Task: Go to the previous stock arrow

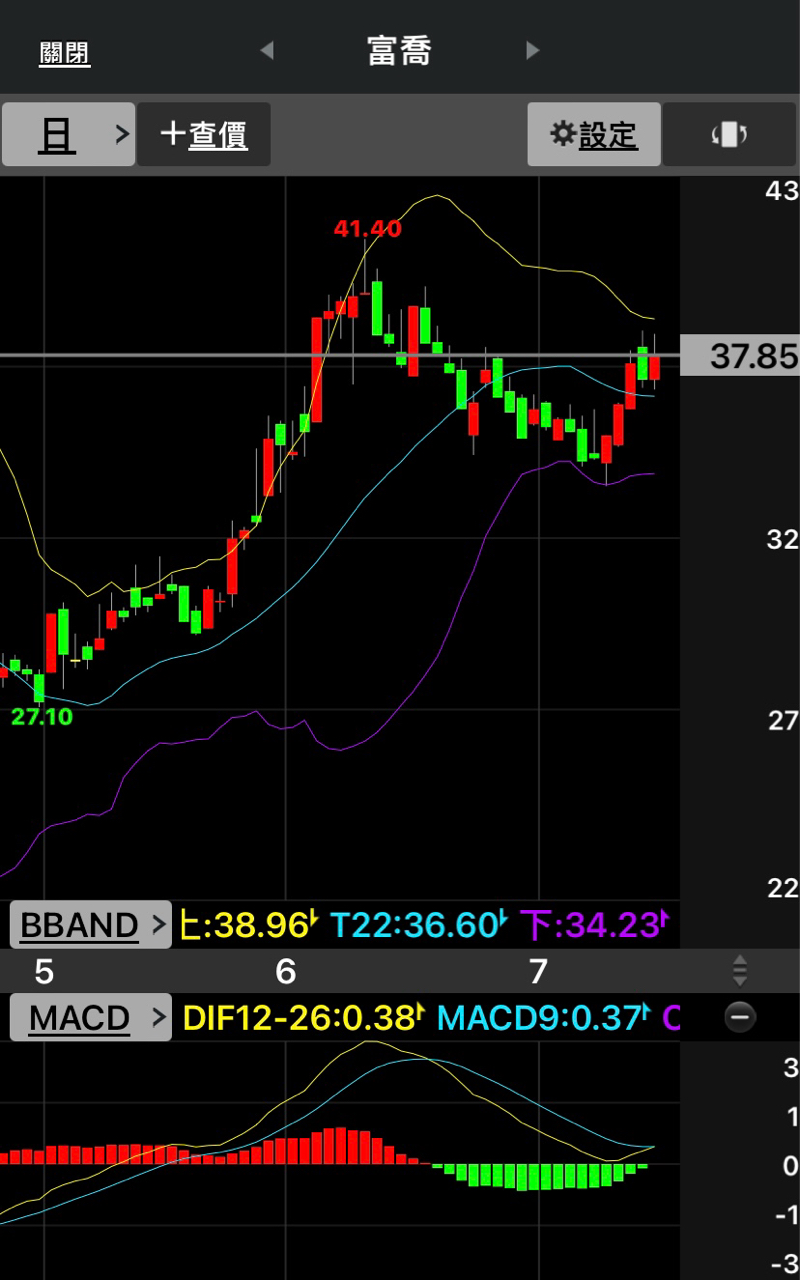Action: (x=266, y=50)
